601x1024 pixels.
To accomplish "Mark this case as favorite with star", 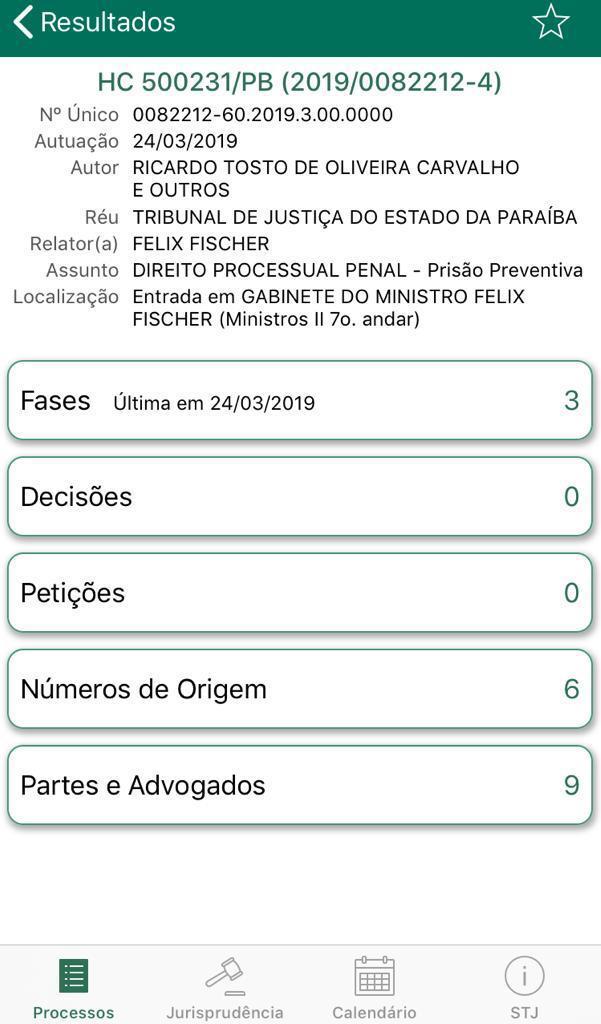I will (551, 22).
